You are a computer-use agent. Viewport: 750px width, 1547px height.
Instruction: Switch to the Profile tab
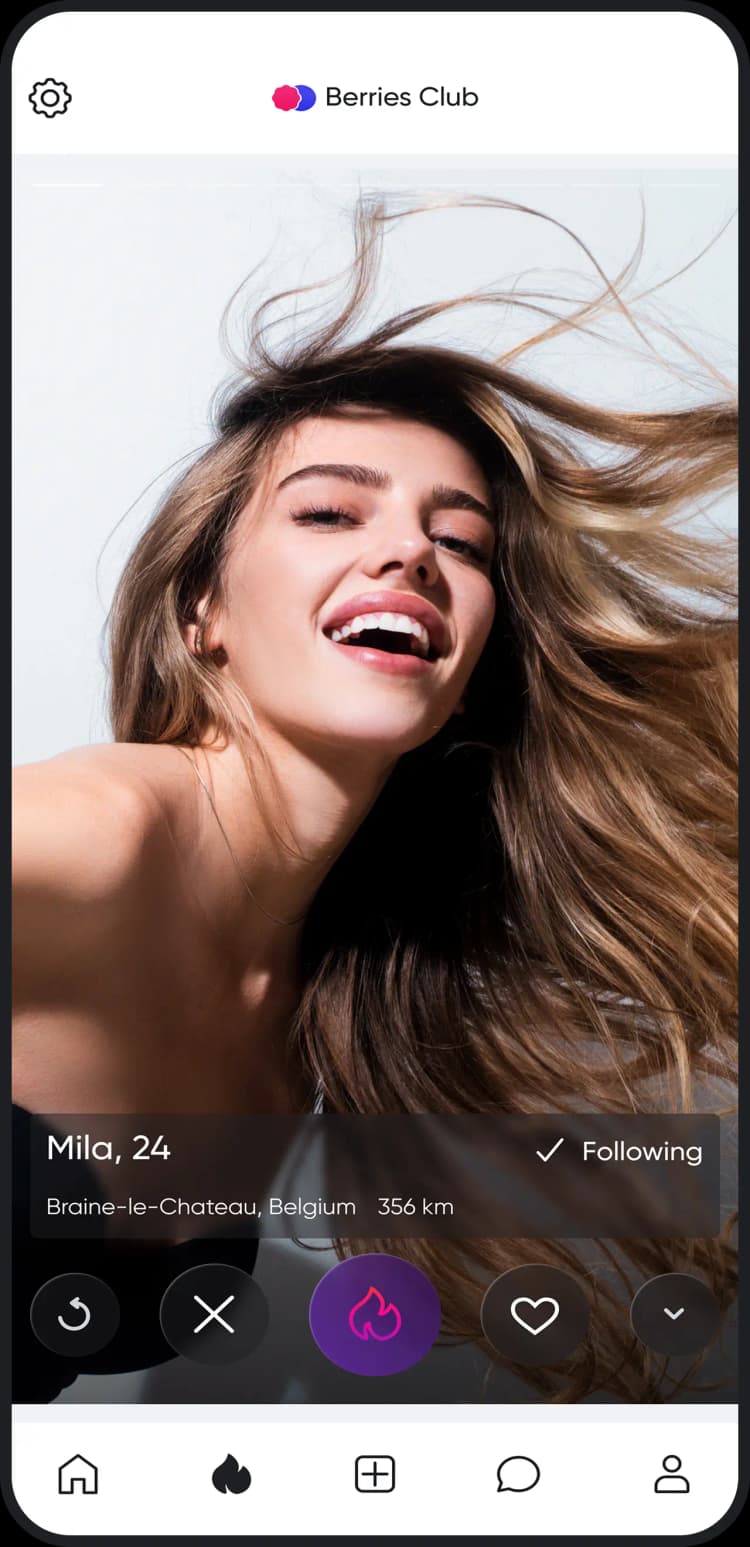pyautogui.click(x=672, y=1474)
